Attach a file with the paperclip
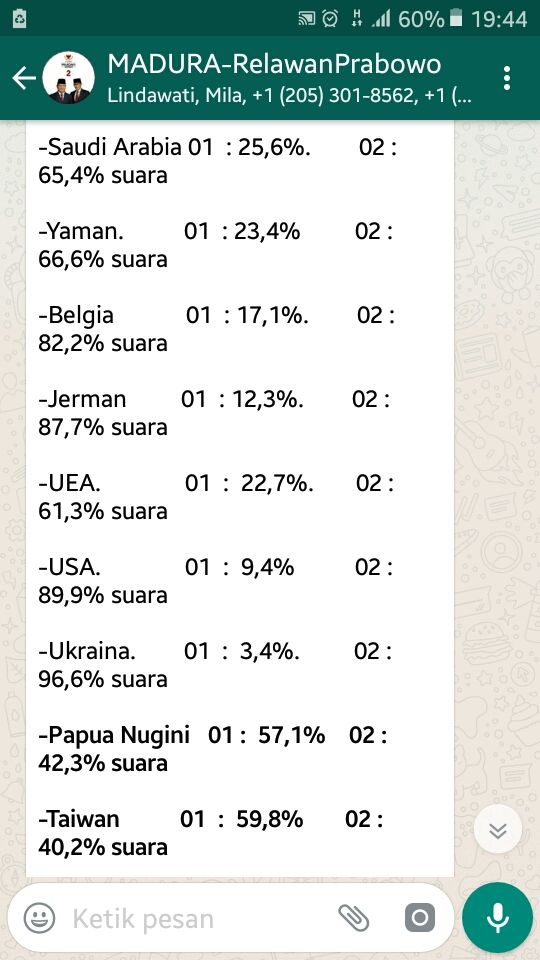The width and height of the screenshot is (540, 960). [x=354, y=918]
